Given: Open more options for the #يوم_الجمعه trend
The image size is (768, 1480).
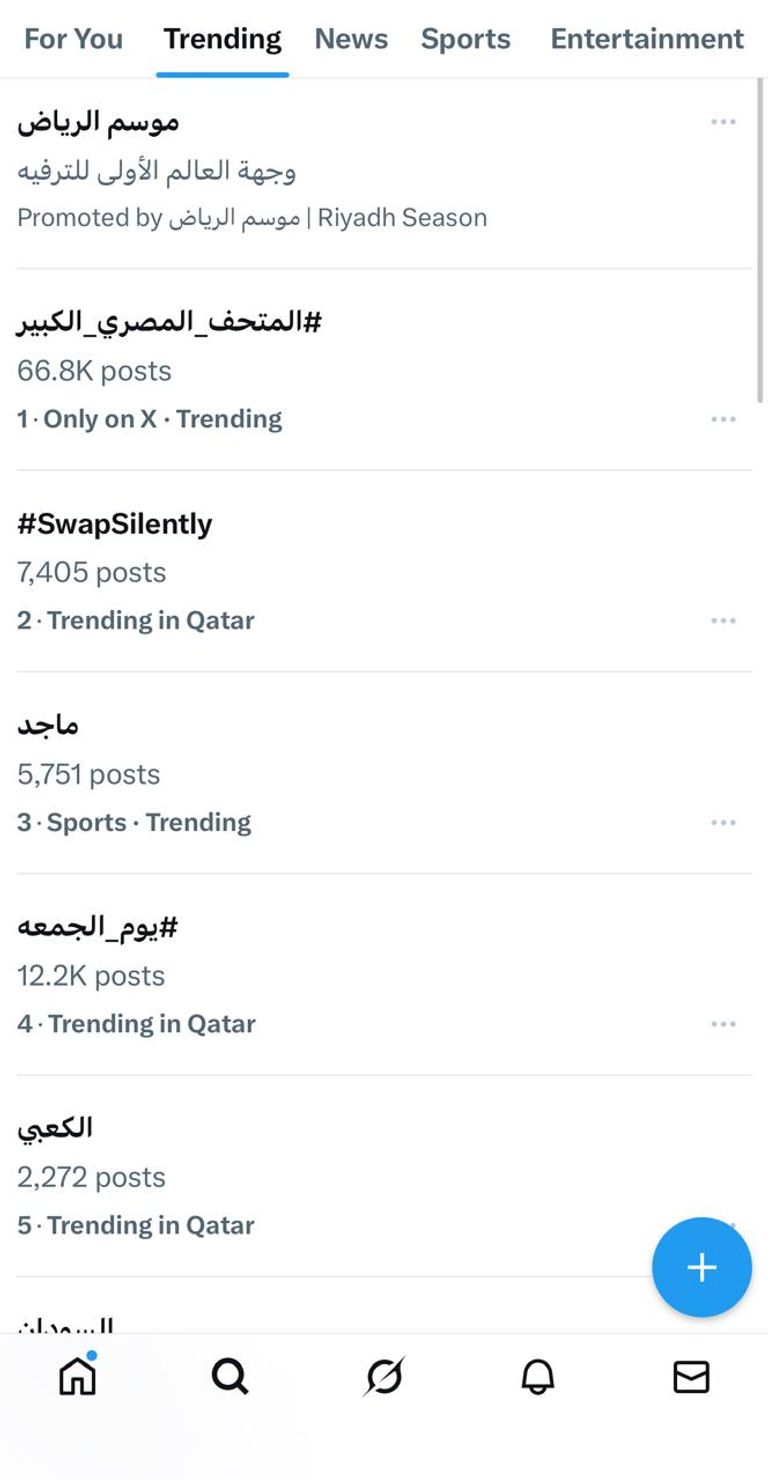Looking at the screenshot, I should tap(723, 1023).
